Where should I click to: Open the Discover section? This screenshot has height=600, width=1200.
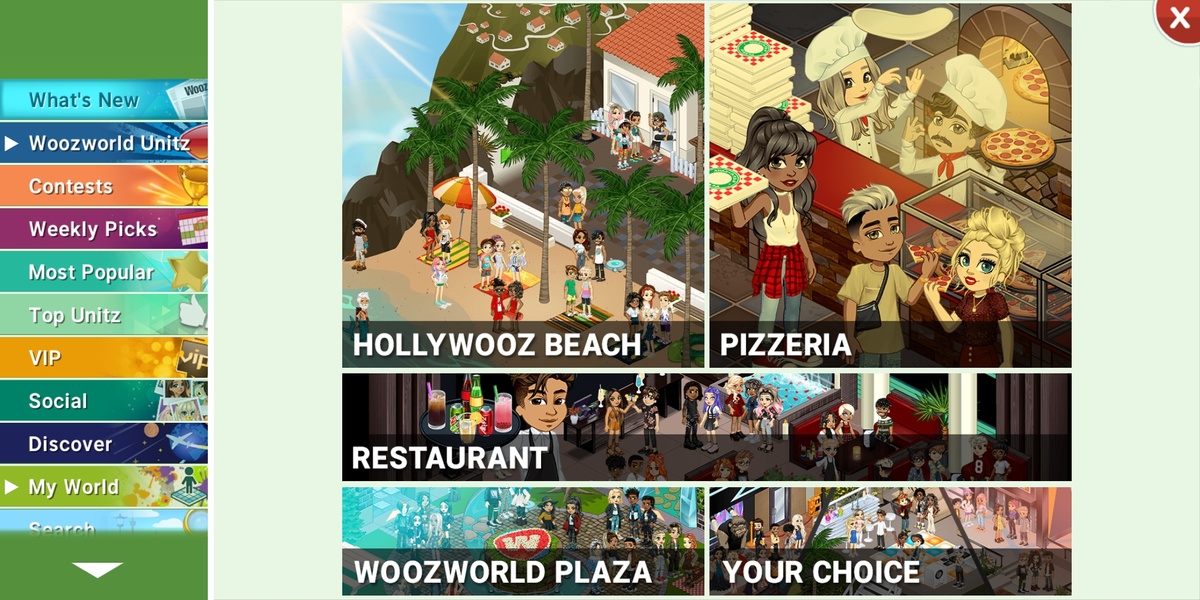(104, 444)
